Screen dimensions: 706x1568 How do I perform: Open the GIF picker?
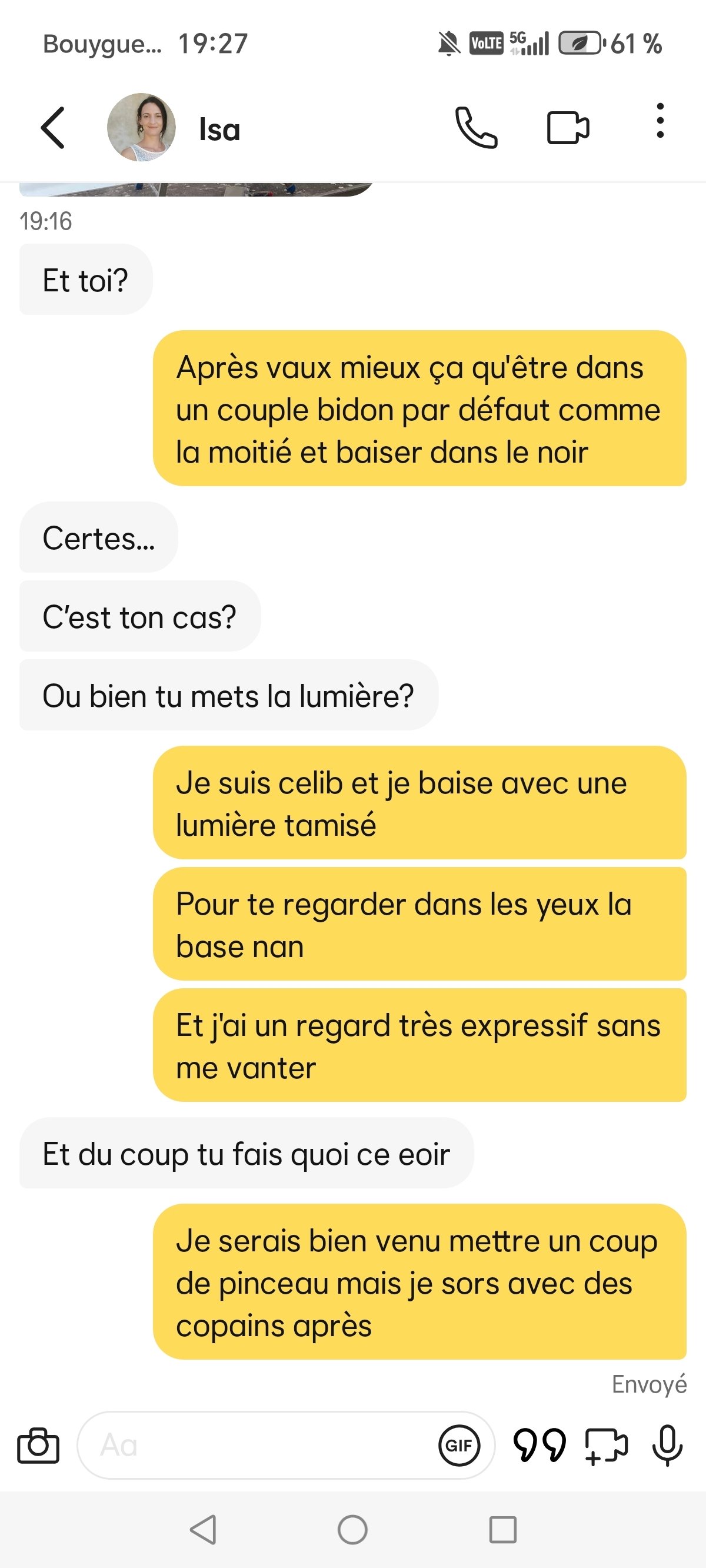(x=459, y=1445)
